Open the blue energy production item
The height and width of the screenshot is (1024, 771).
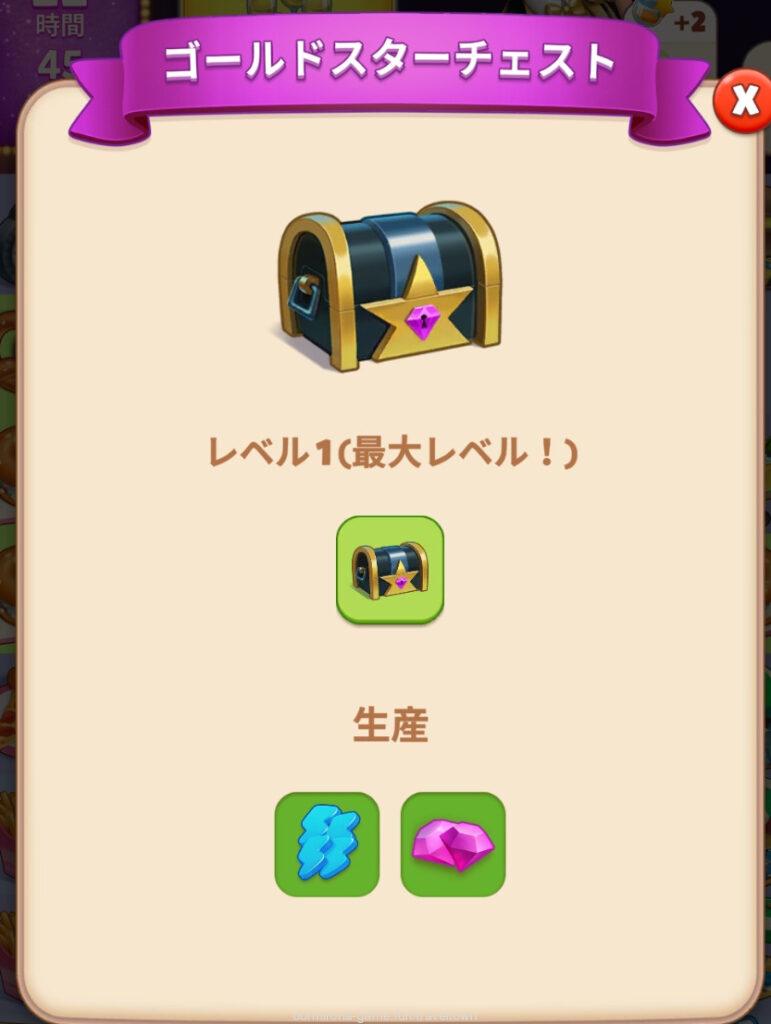(x=327, y=844)
